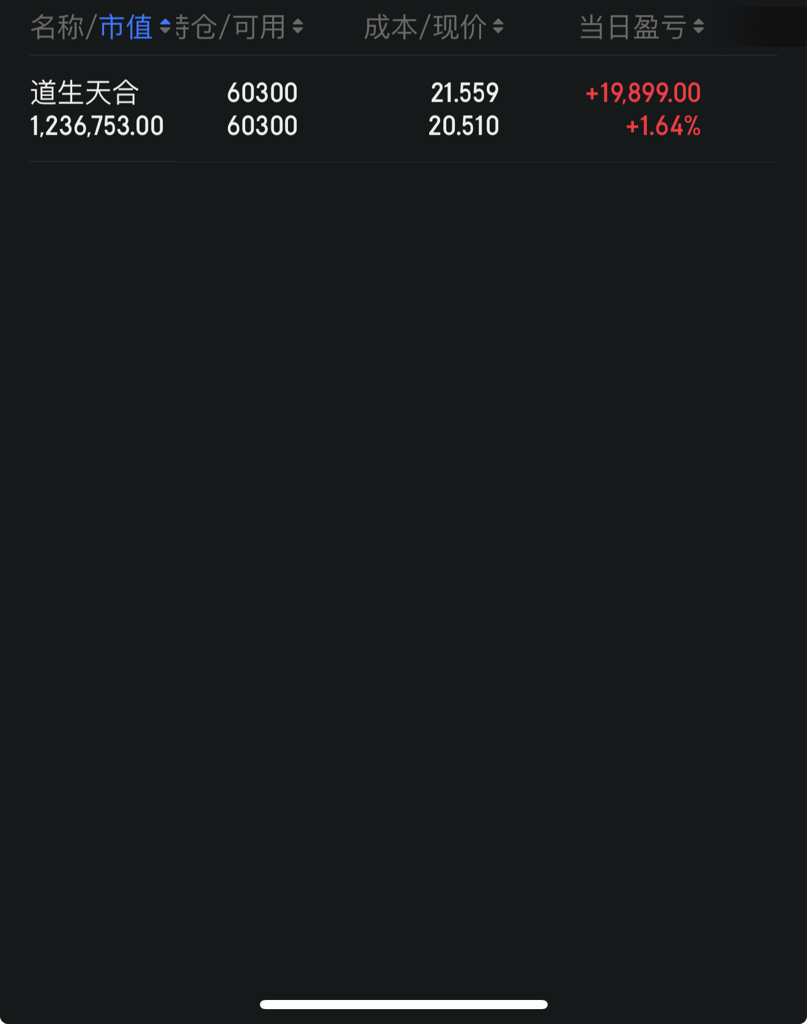Sort by 当日盈亏 column header
Screen dimensions: 807x1024
pyautogui.click(x=642, y=27)
